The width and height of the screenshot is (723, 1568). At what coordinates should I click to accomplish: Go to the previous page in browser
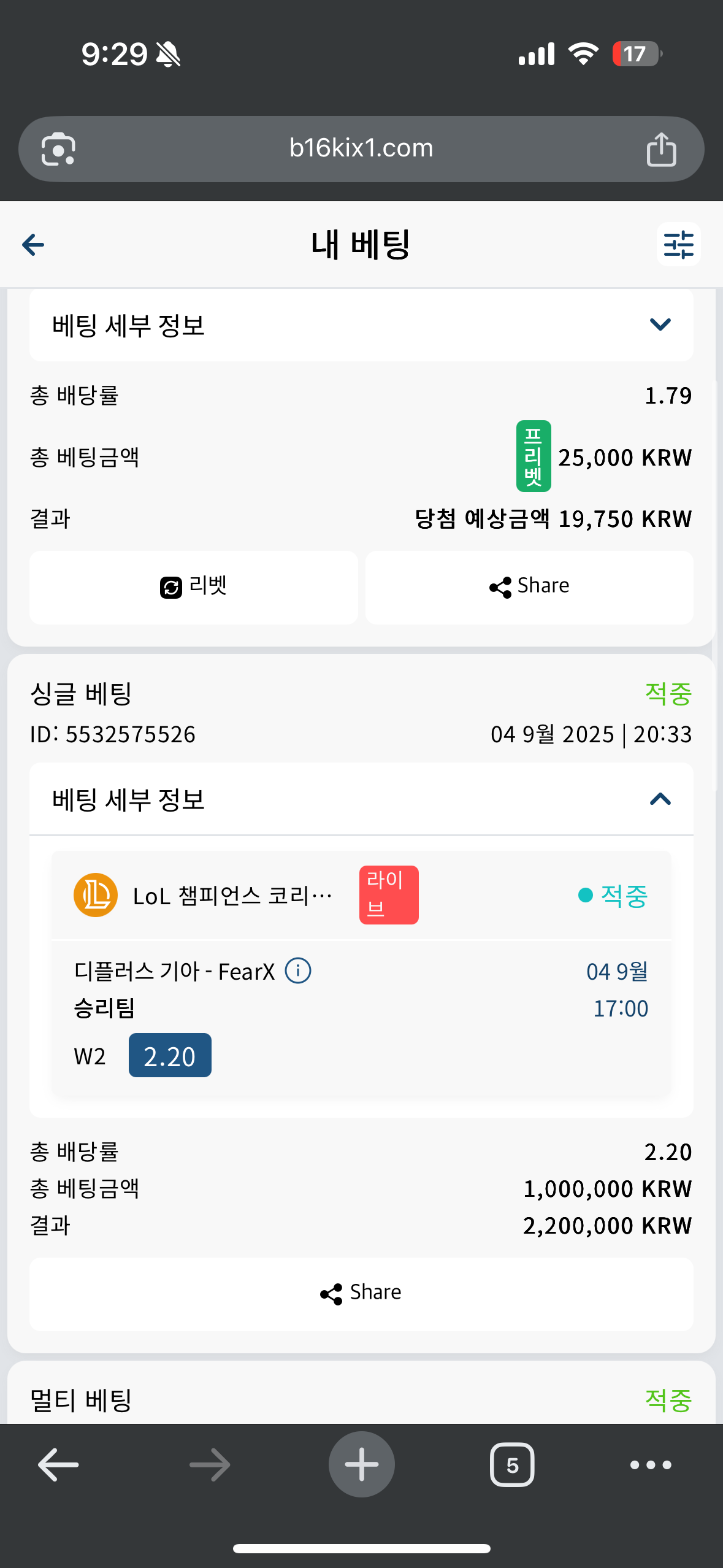(58, 1465)
